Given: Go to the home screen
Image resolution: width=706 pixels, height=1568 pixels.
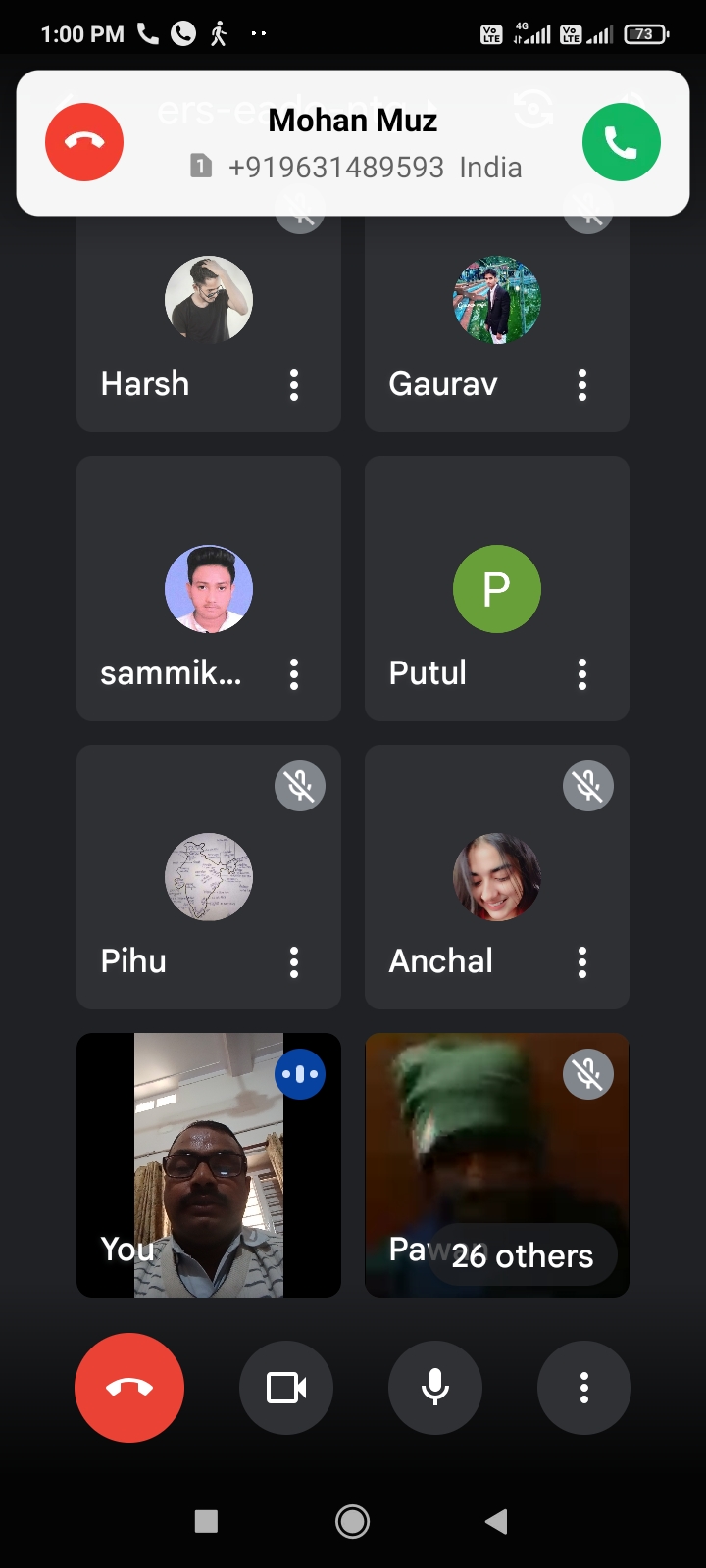Looking at the screenshot, I should click(x=353, y=1521).
